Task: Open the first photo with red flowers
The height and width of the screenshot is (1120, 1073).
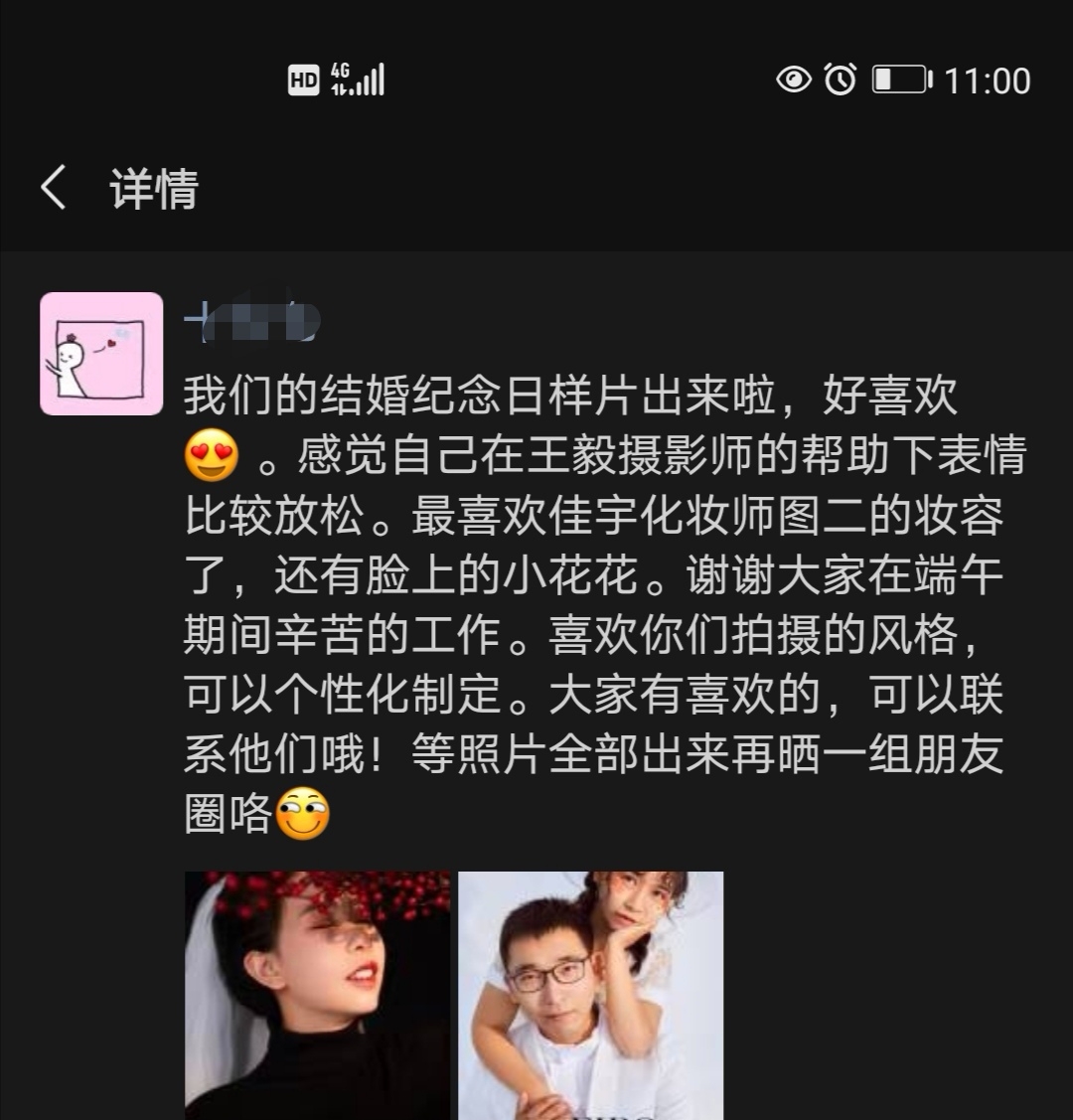Action: [317, 994]
